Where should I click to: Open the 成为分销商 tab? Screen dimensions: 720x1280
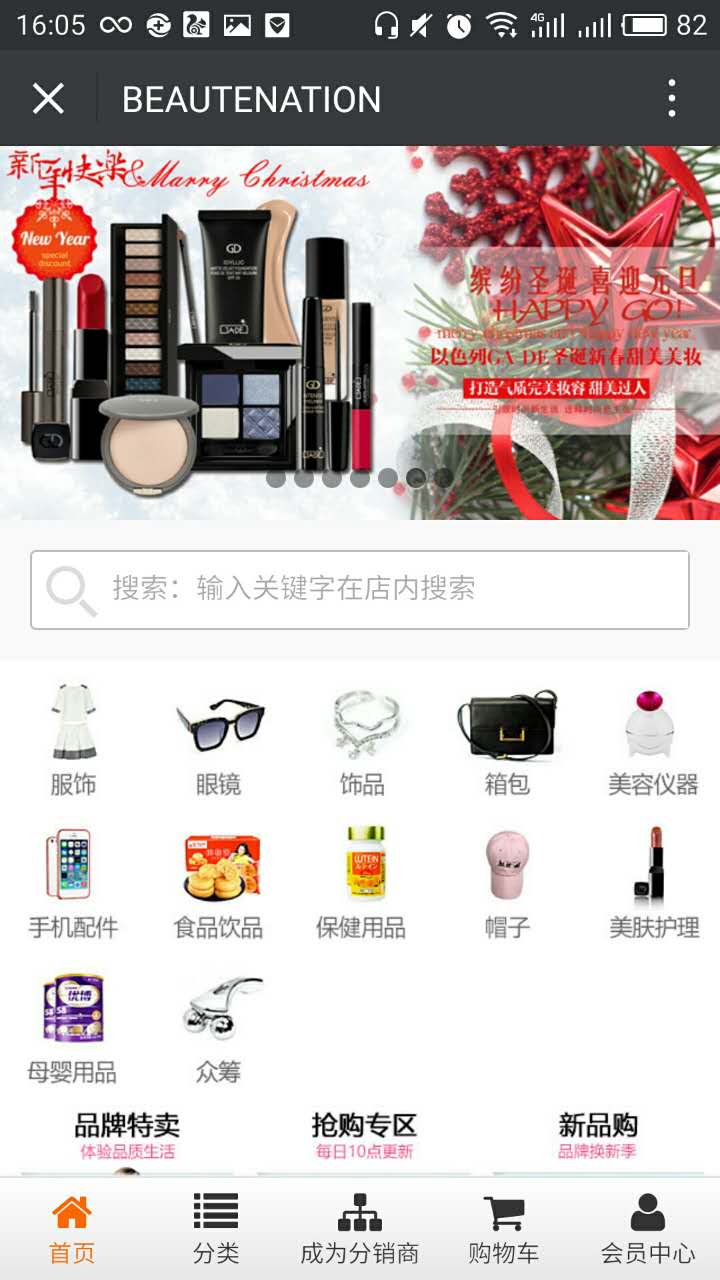360,1230
